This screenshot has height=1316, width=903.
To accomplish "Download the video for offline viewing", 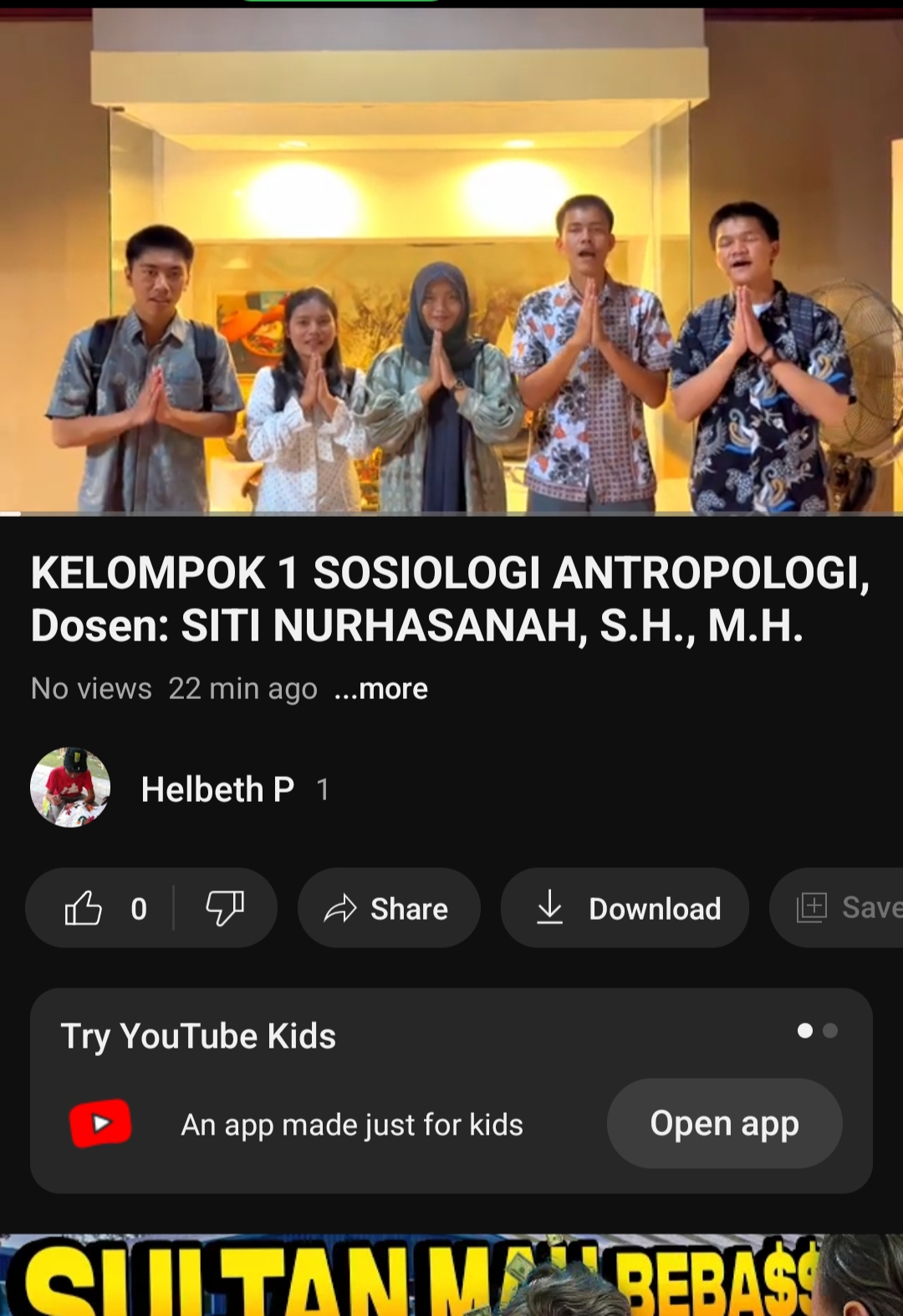I will click(x=625, y=909).
